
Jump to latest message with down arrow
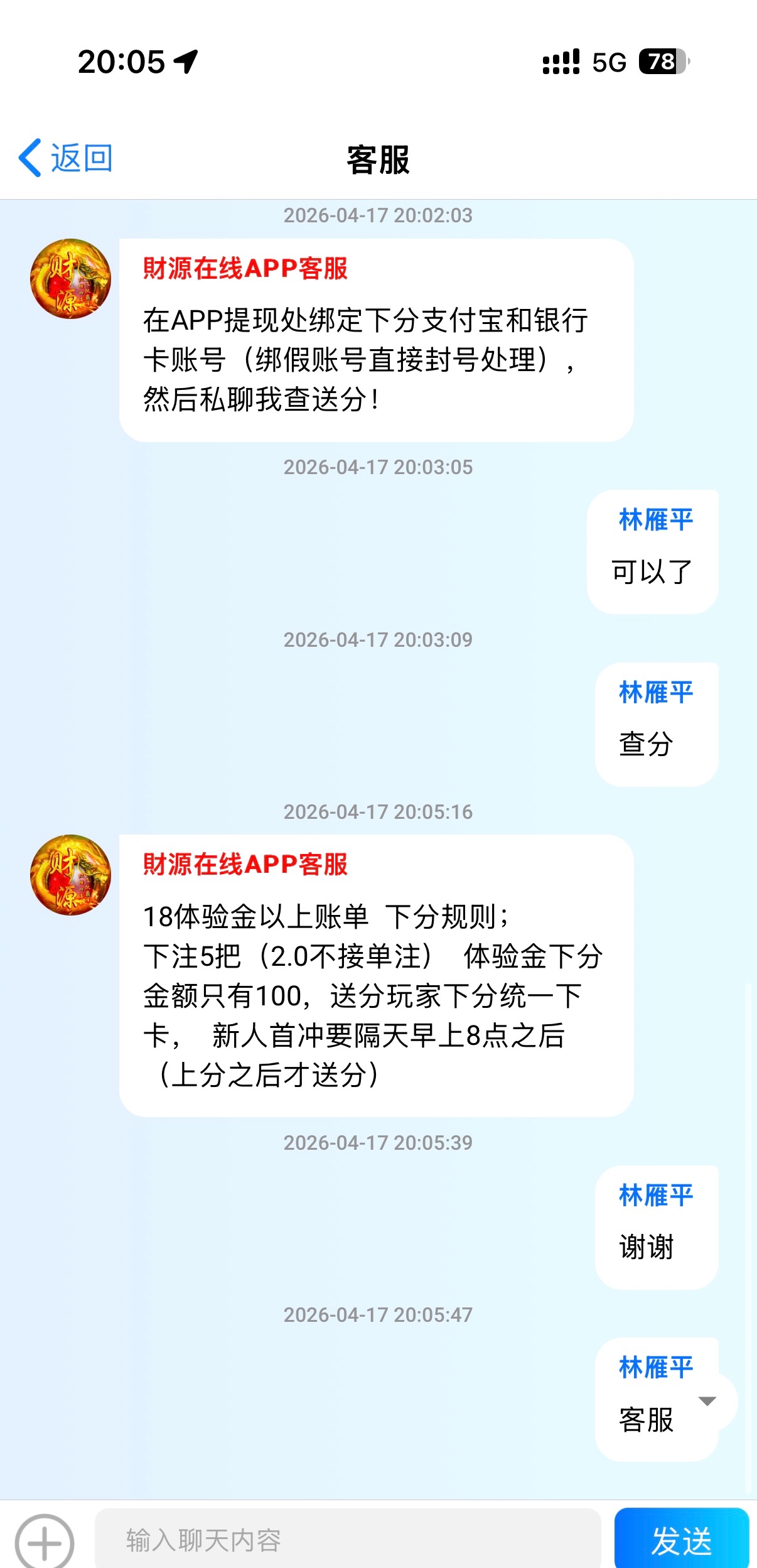707,1402
